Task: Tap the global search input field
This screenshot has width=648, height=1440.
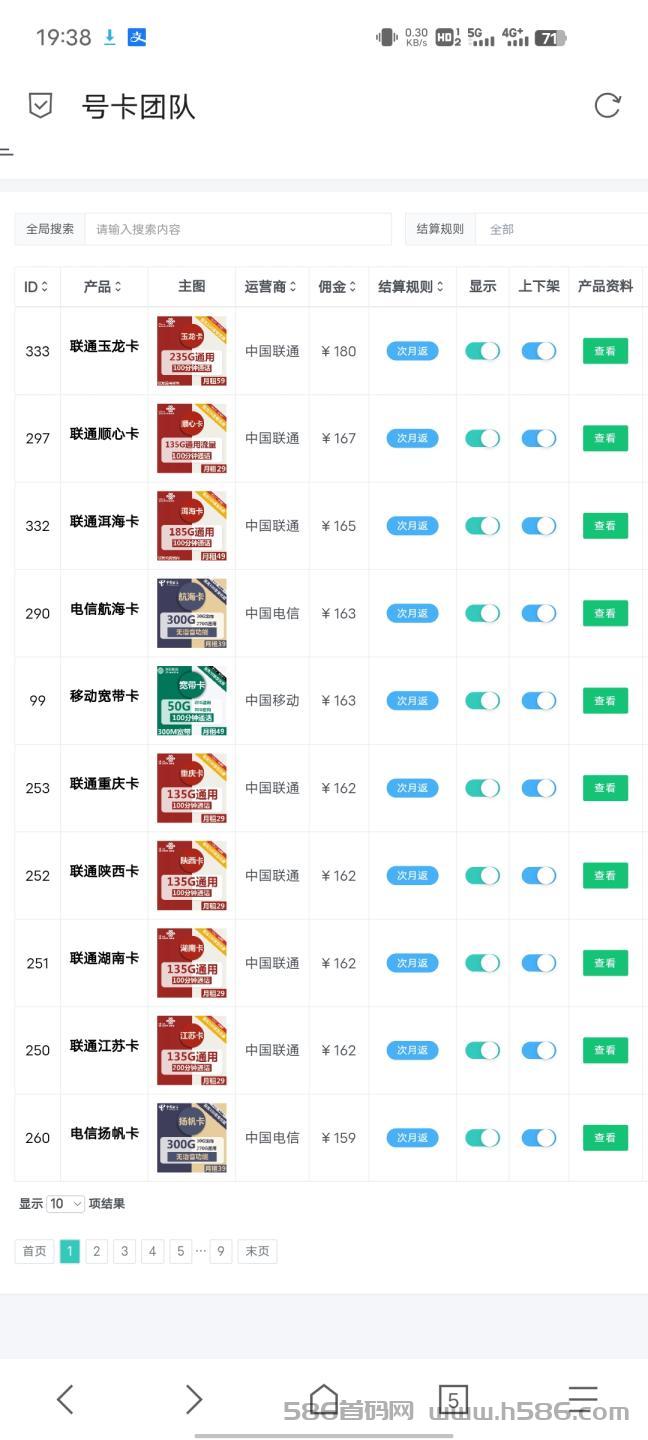Action: tap(238, 229)
